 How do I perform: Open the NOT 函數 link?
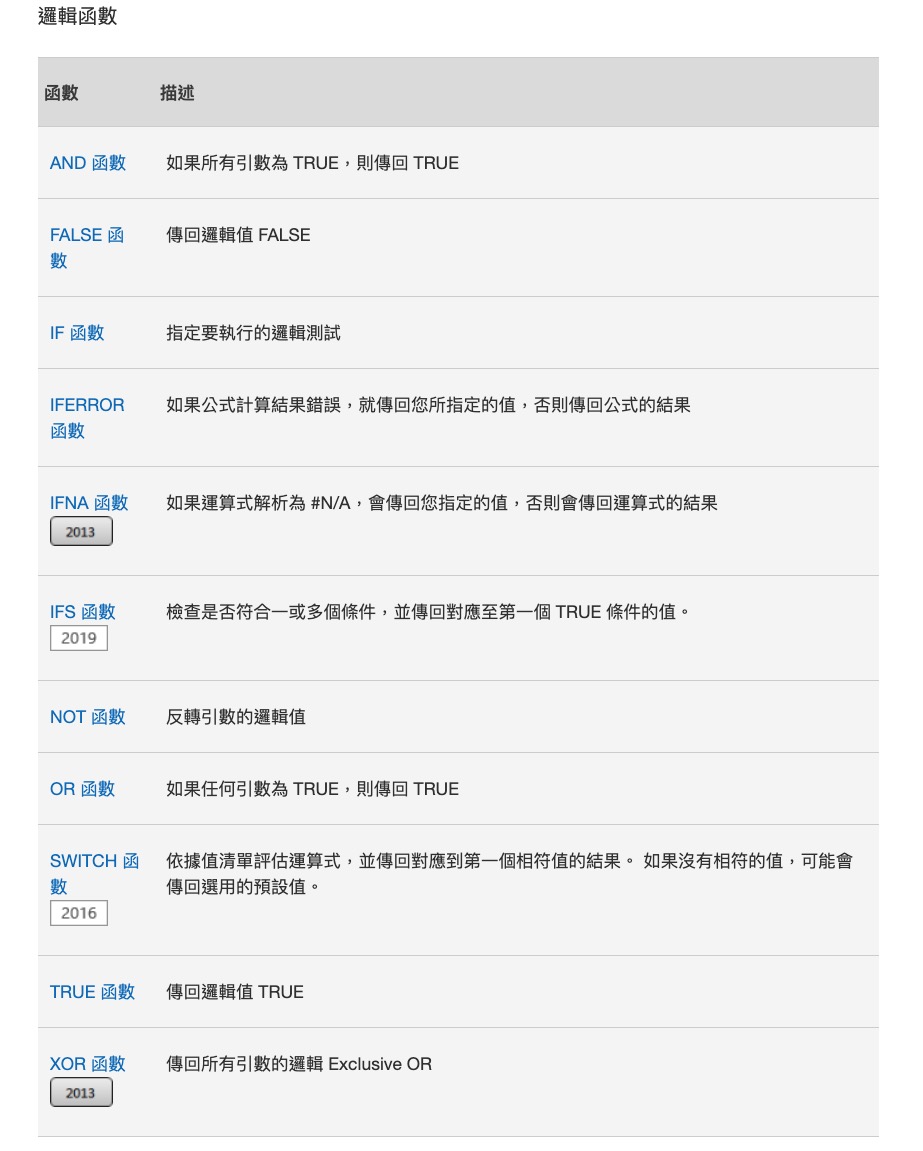click(88, 717)
